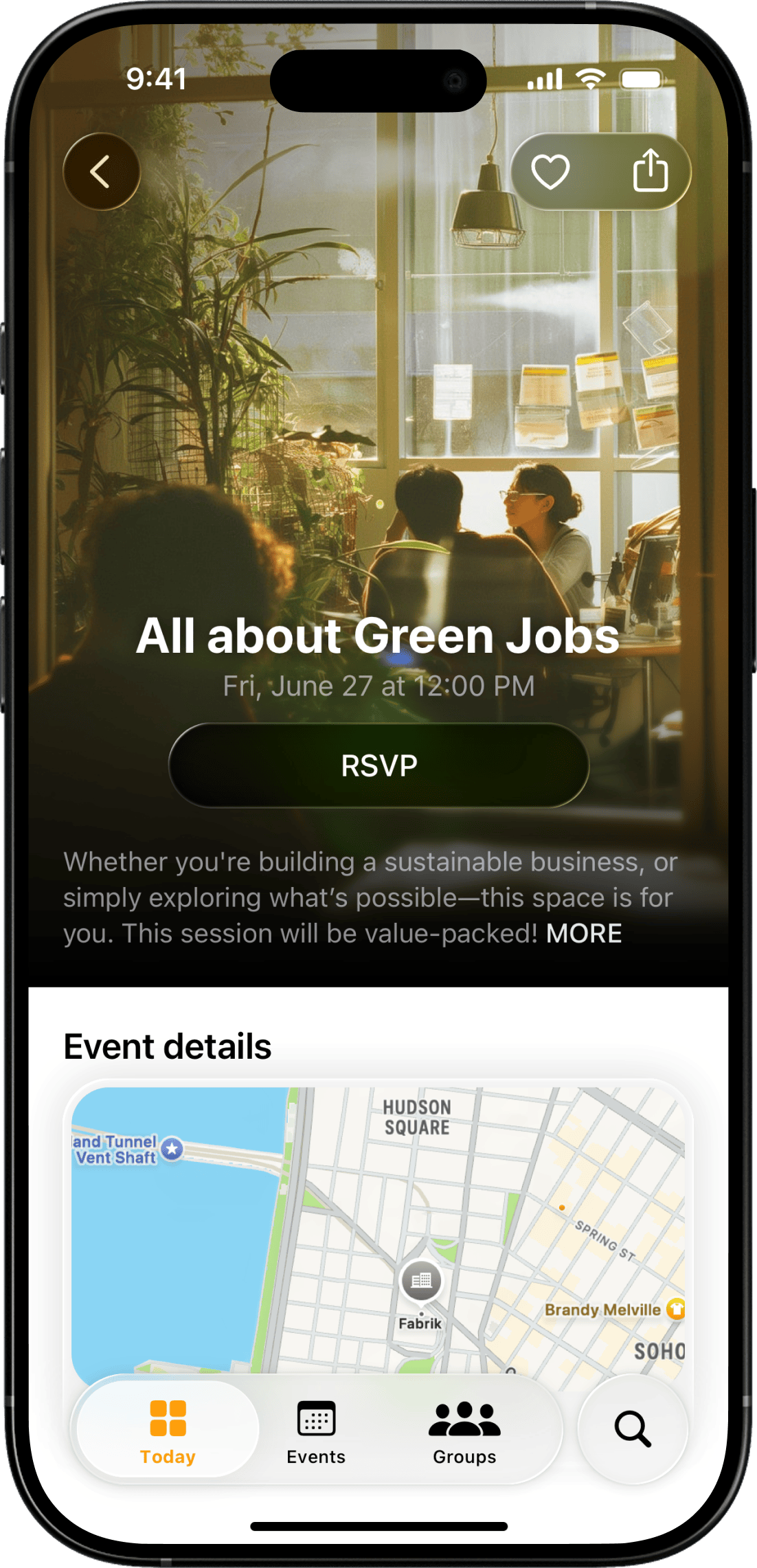RSVP to the event

click(x=378, y=765)
